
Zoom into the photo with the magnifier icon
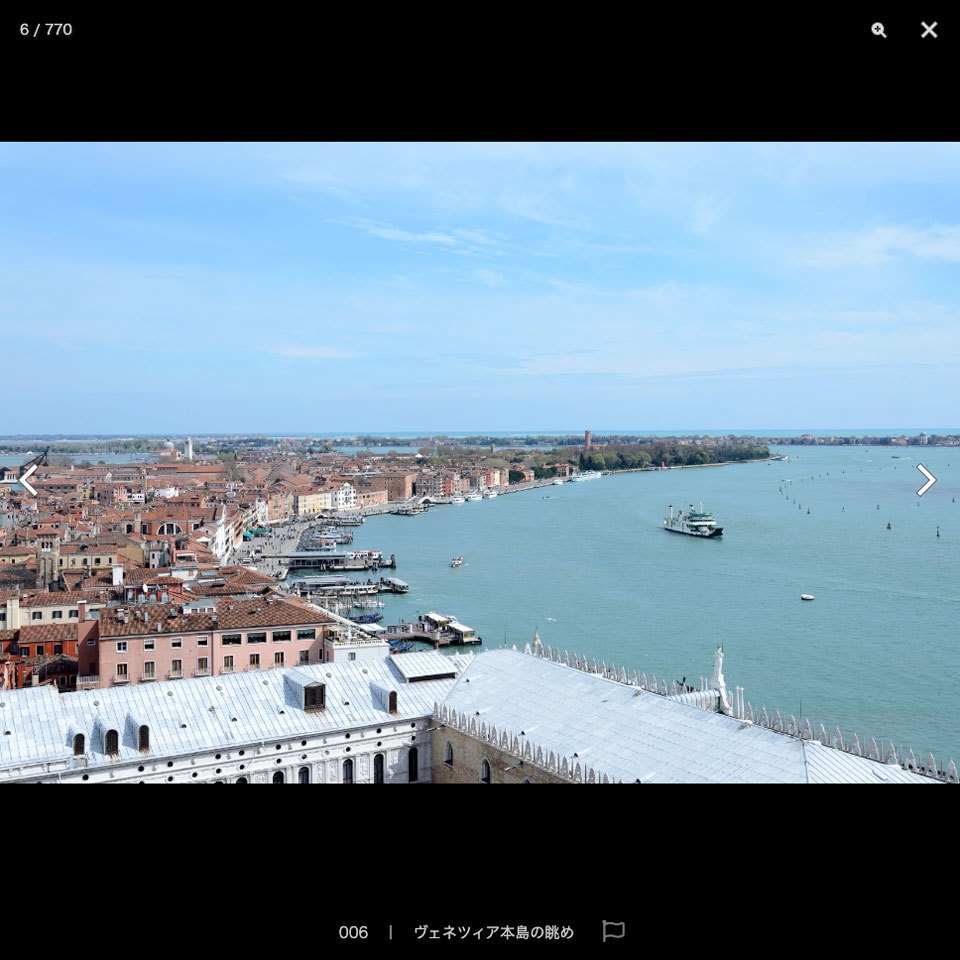pos(878,30)
